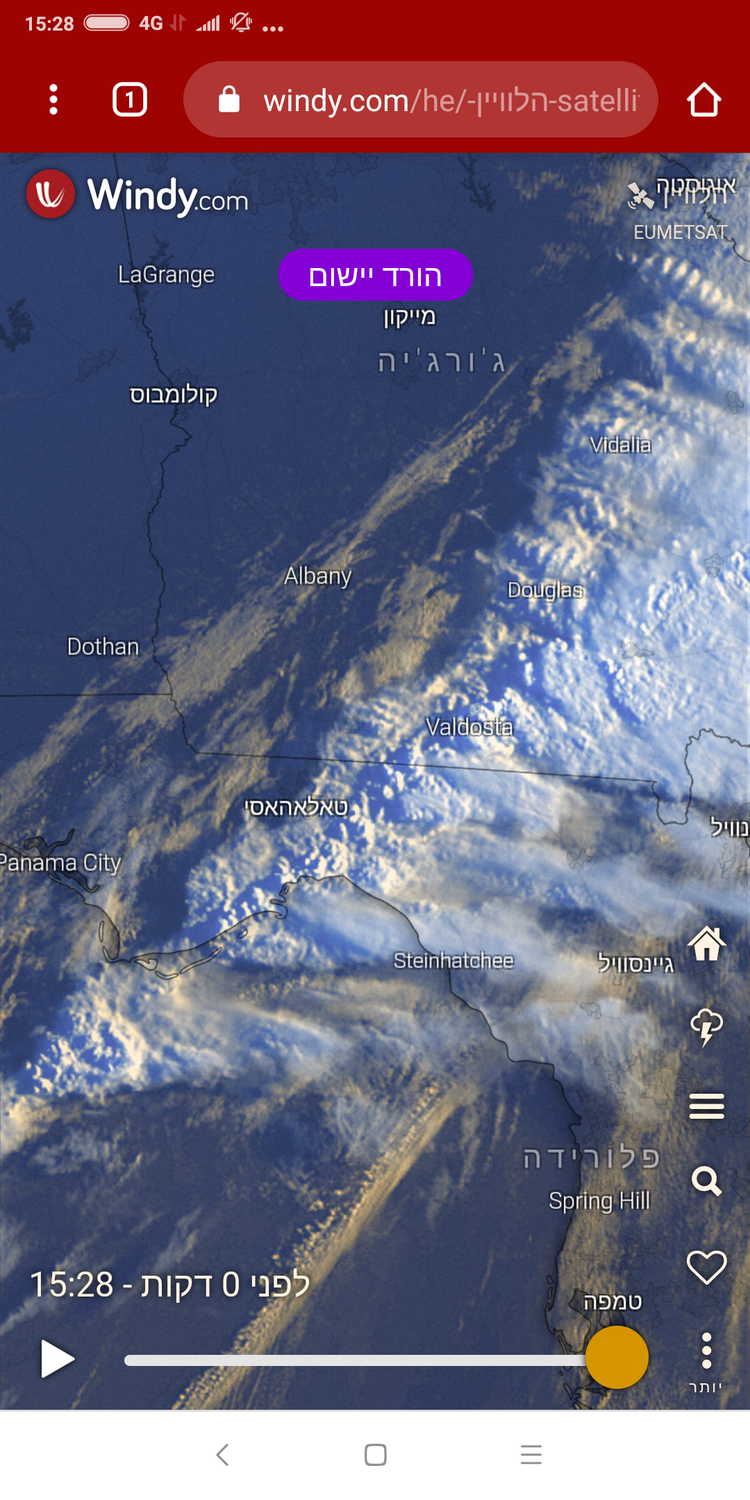750x1500 pixels.
Task: Go to the browser home page
Action: 704,100
